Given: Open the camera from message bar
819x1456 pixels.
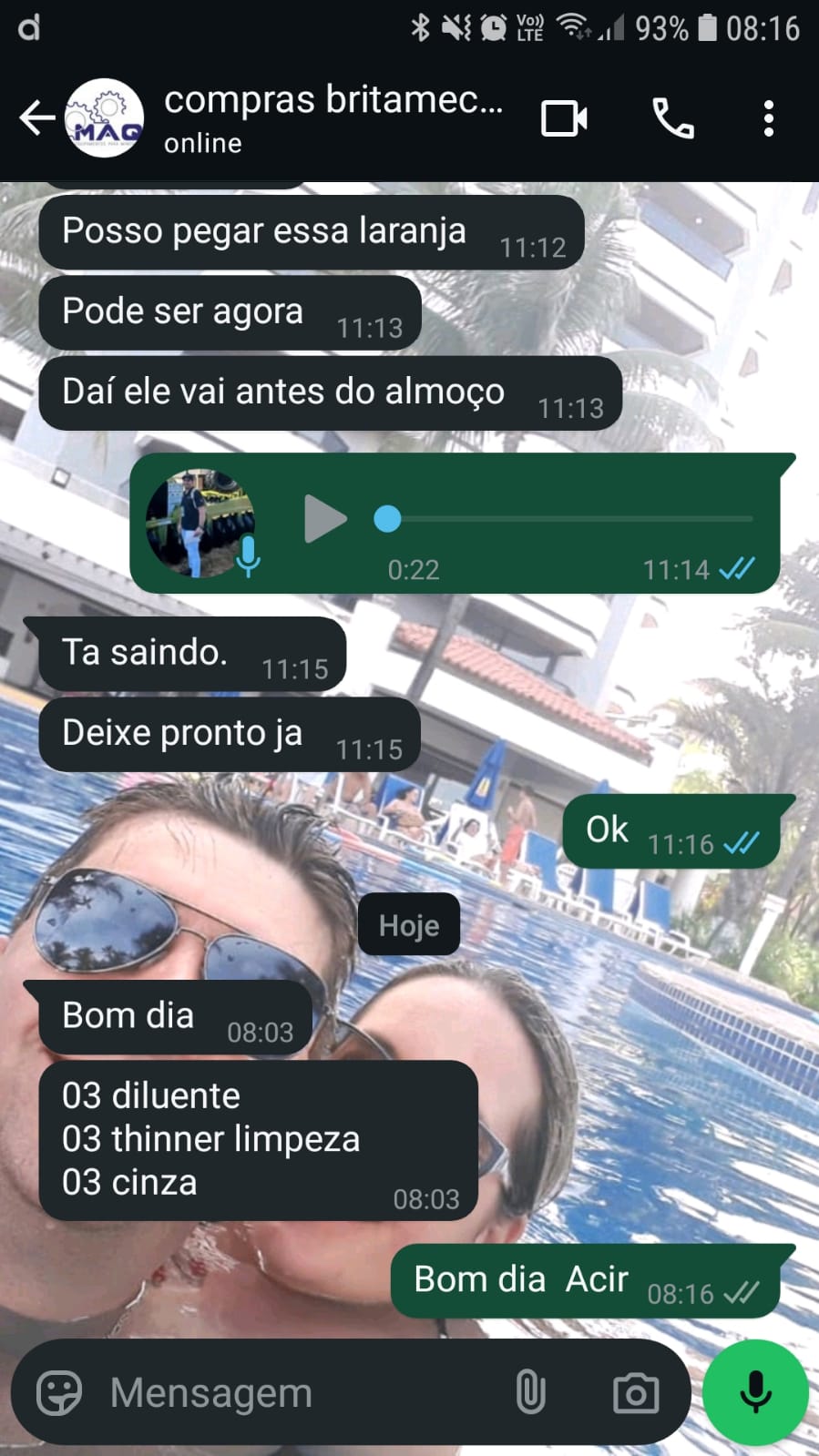Looking at the screenshot, I should point(635,1393).
